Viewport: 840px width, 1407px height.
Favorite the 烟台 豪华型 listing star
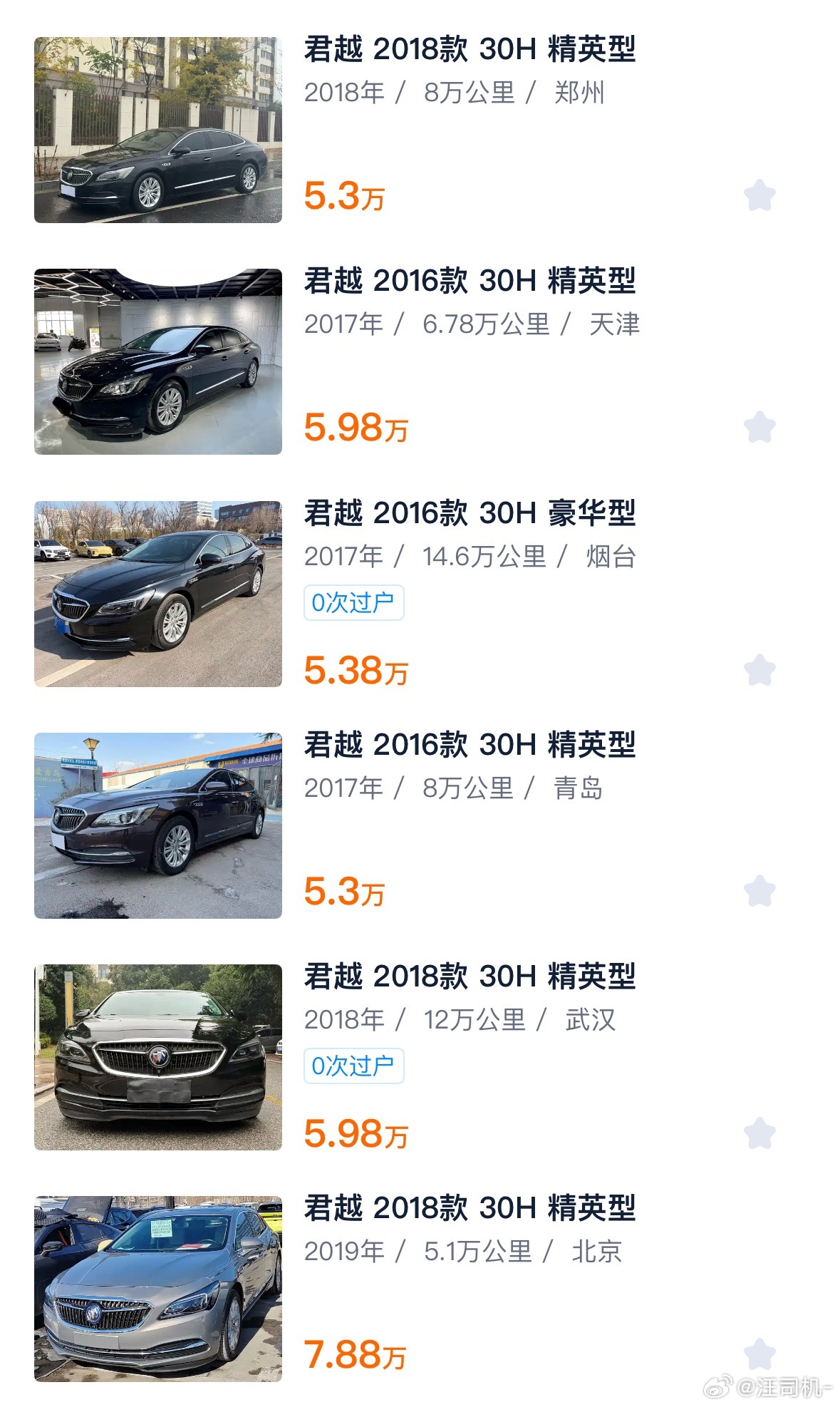(x=759, y=669)
